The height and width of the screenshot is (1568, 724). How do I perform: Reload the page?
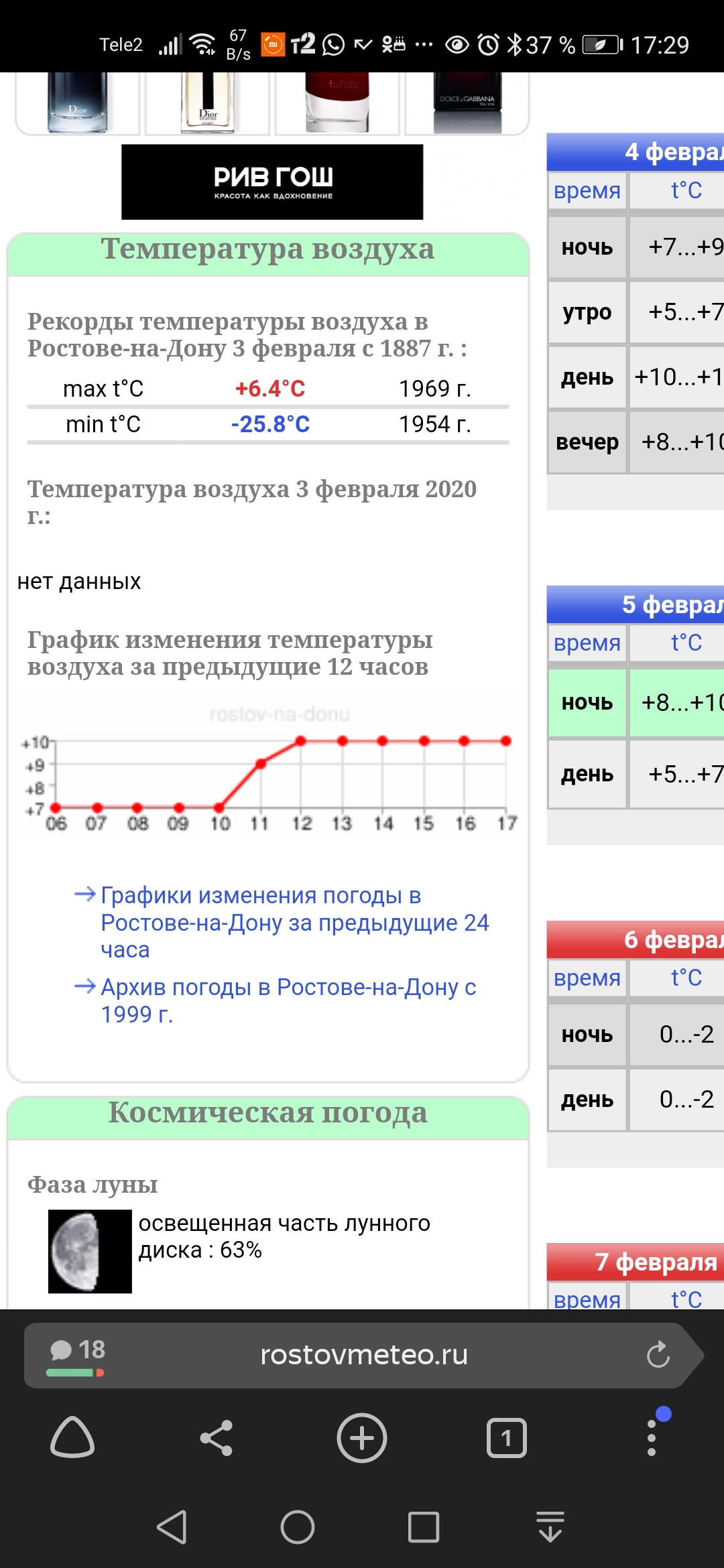tap(658, 1354)
